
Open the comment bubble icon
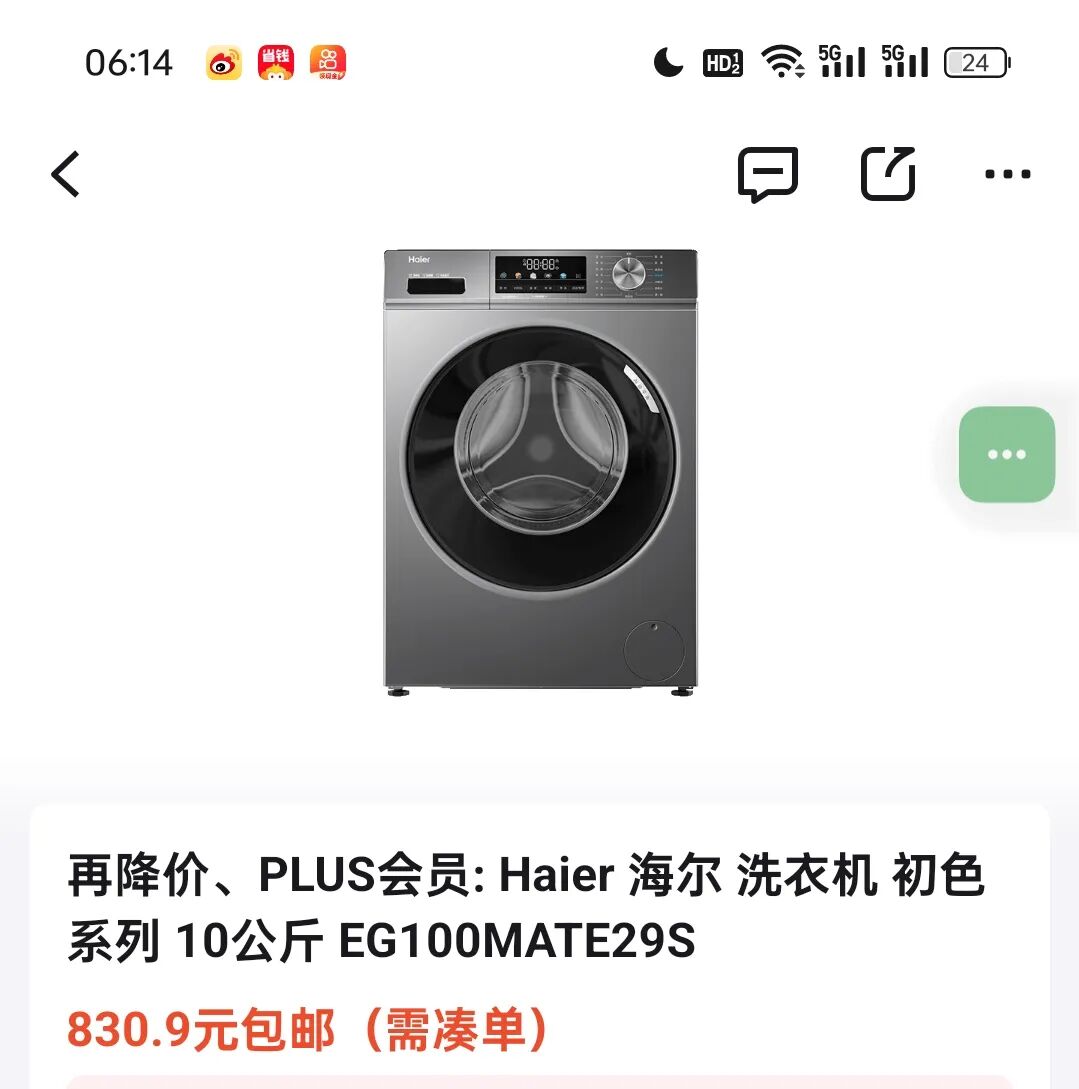(770, 172)
